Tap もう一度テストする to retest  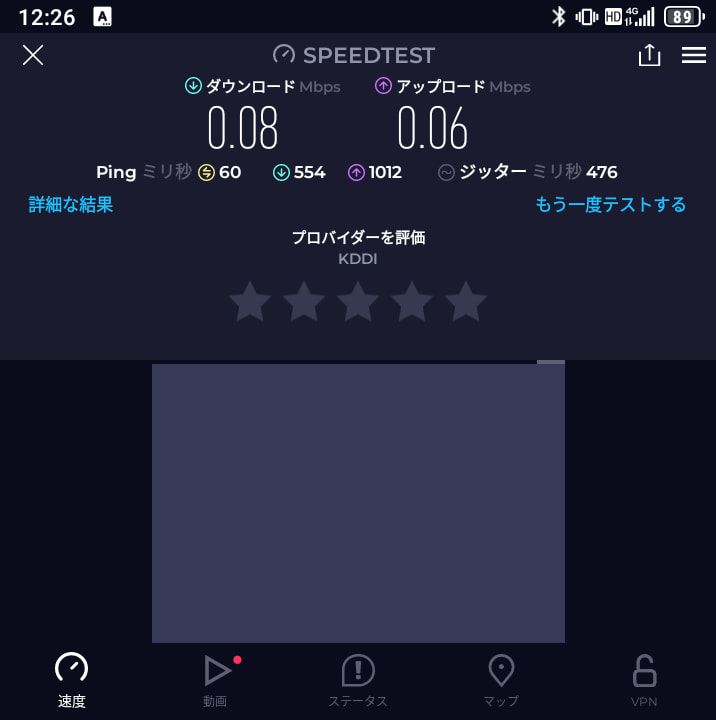pos(610,205)
